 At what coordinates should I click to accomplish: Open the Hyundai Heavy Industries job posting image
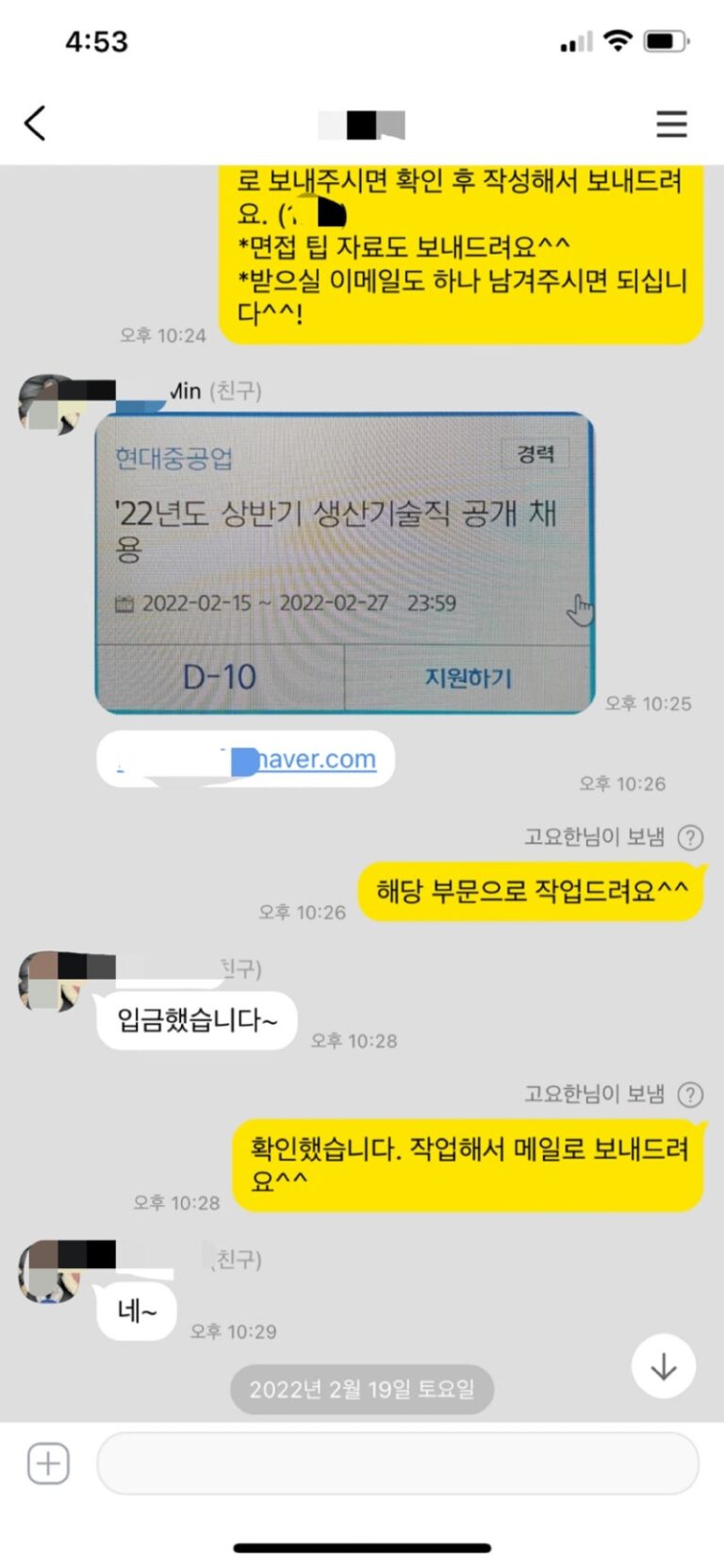click(344, 563)
